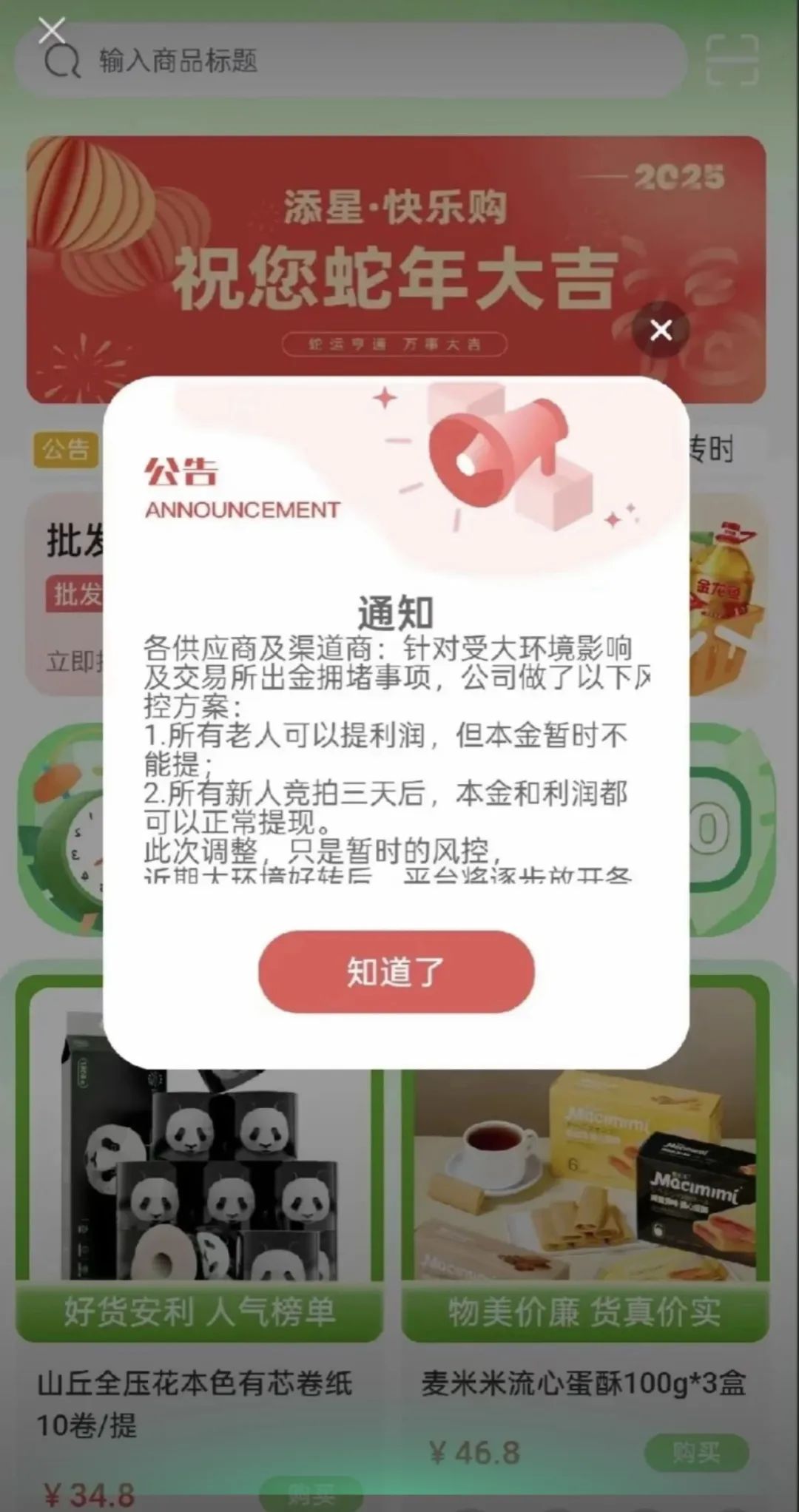Dismiss the banner via its X icon
This screenshot has width=799, height=1512.
661,331
